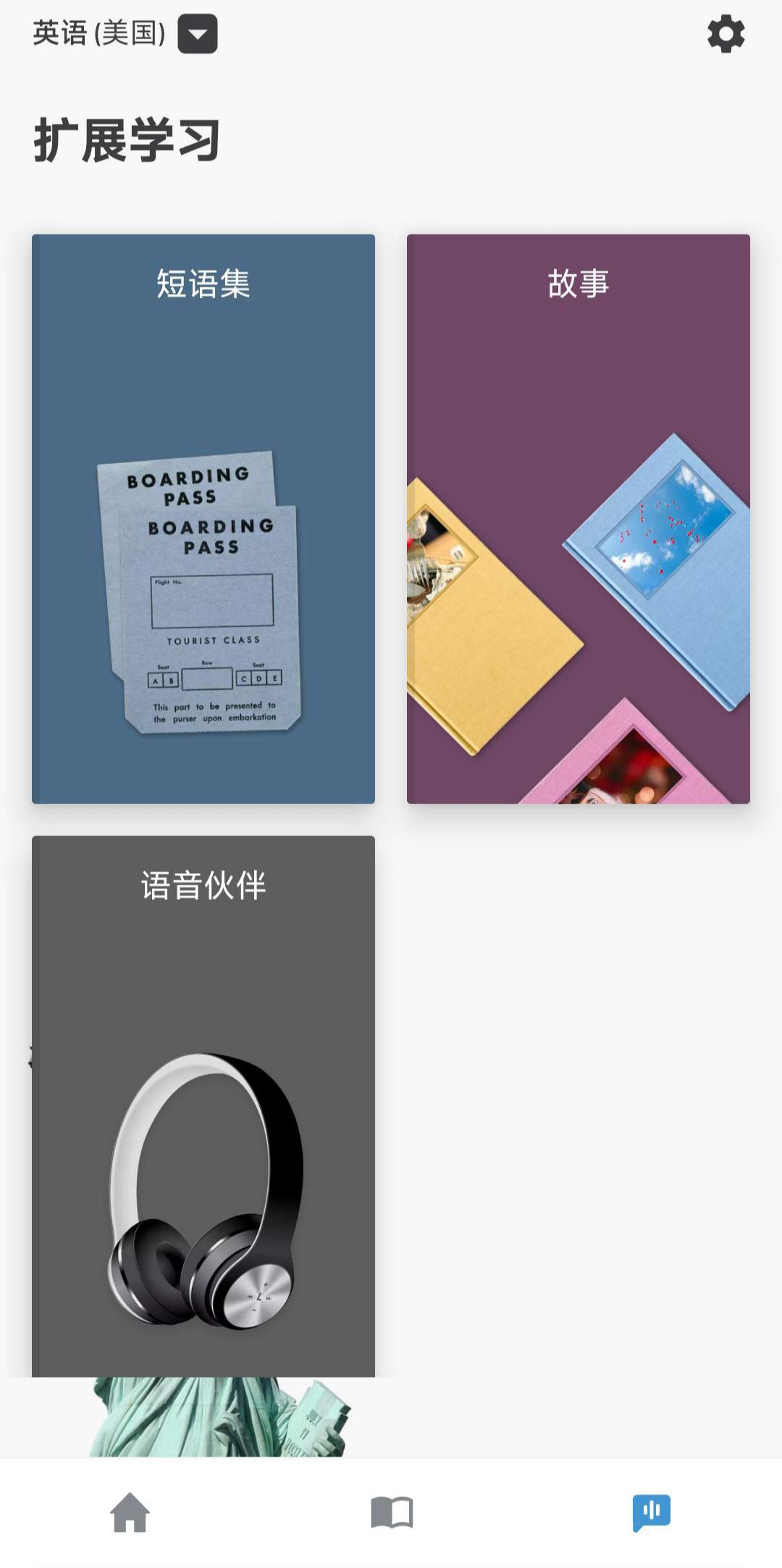Select the blue speech bubble tab
Screen dimensions: 782x1568
point(652,1512)
